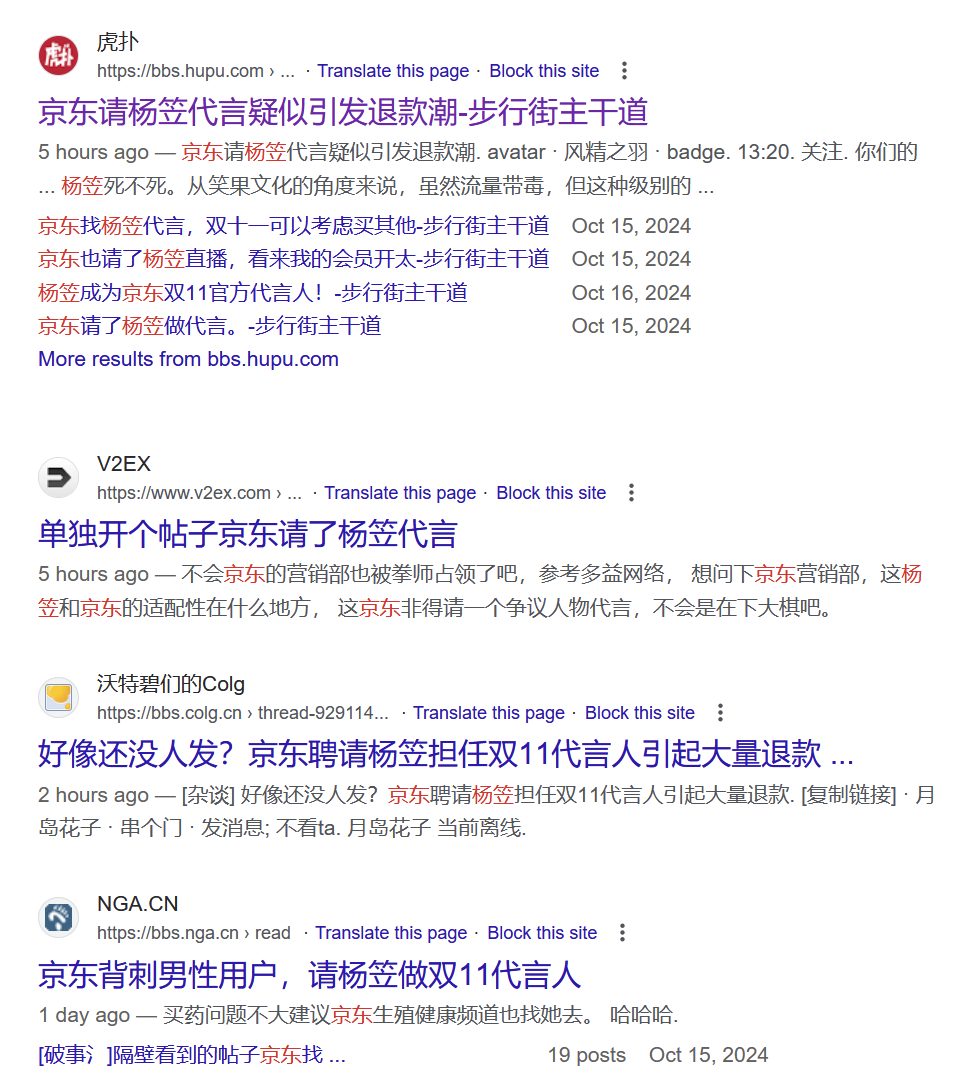The image size is (962, 1074).
Task: Translate the NGA.CN result page
Action: 391,933
